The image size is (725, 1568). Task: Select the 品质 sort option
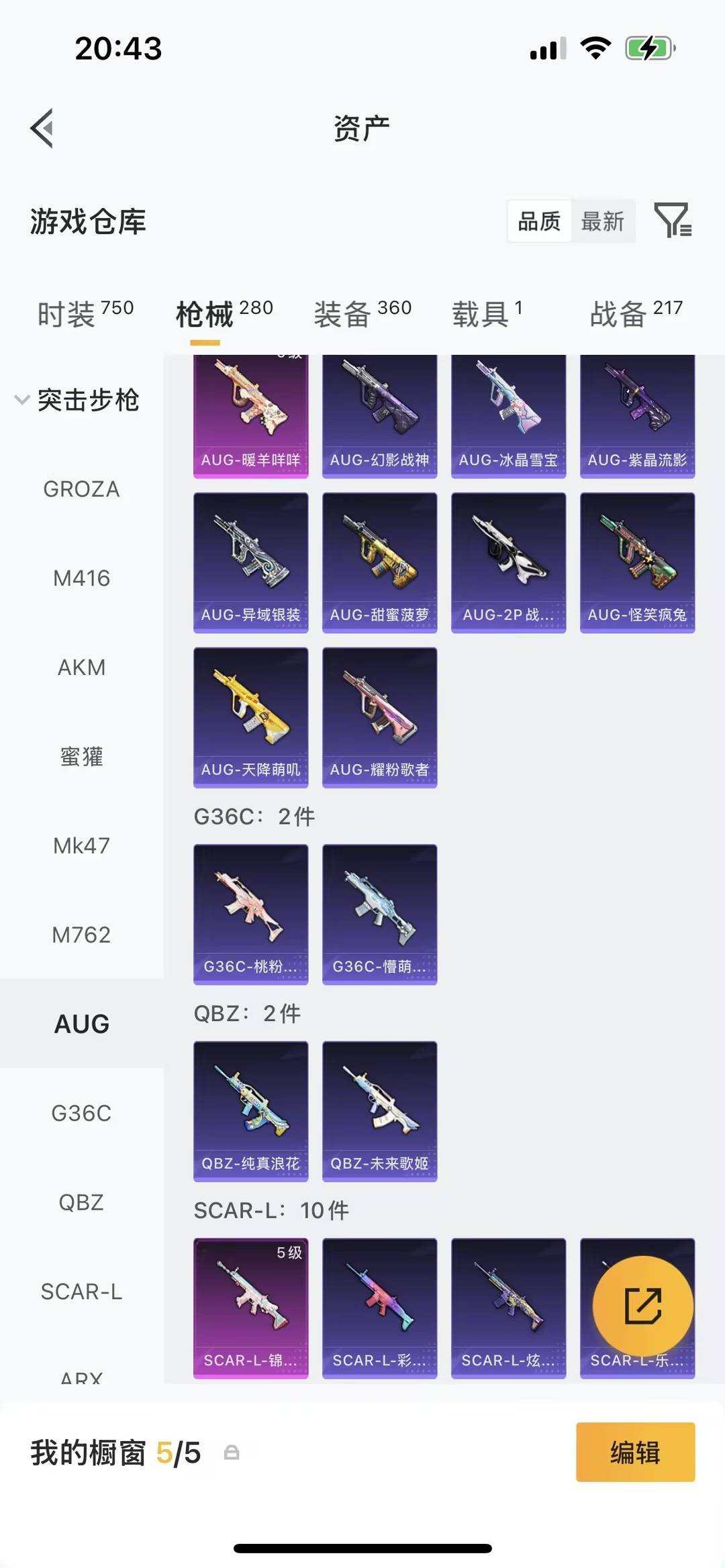click(x=539, y=221)
